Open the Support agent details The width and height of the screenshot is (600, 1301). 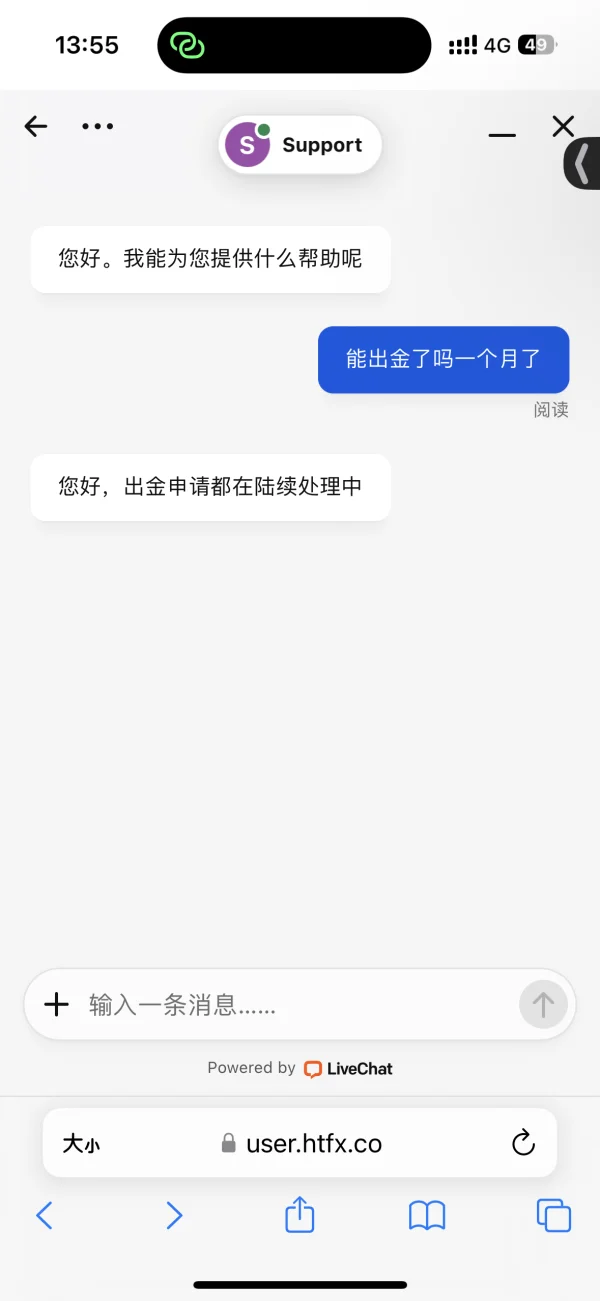pyautogui.click(x=300, y=145)
